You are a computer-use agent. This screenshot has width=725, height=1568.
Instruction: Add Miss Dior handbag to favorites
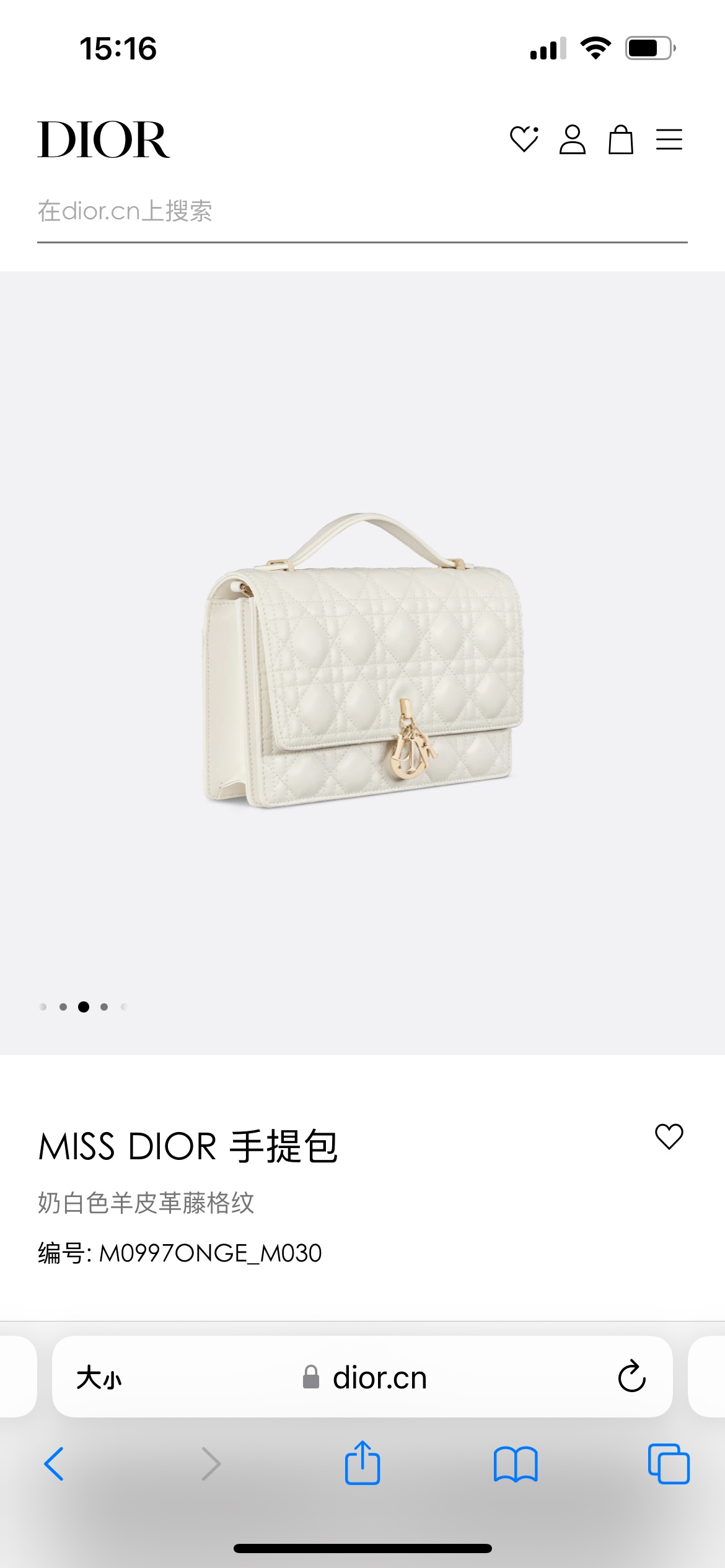click(x=669, y=1137)
